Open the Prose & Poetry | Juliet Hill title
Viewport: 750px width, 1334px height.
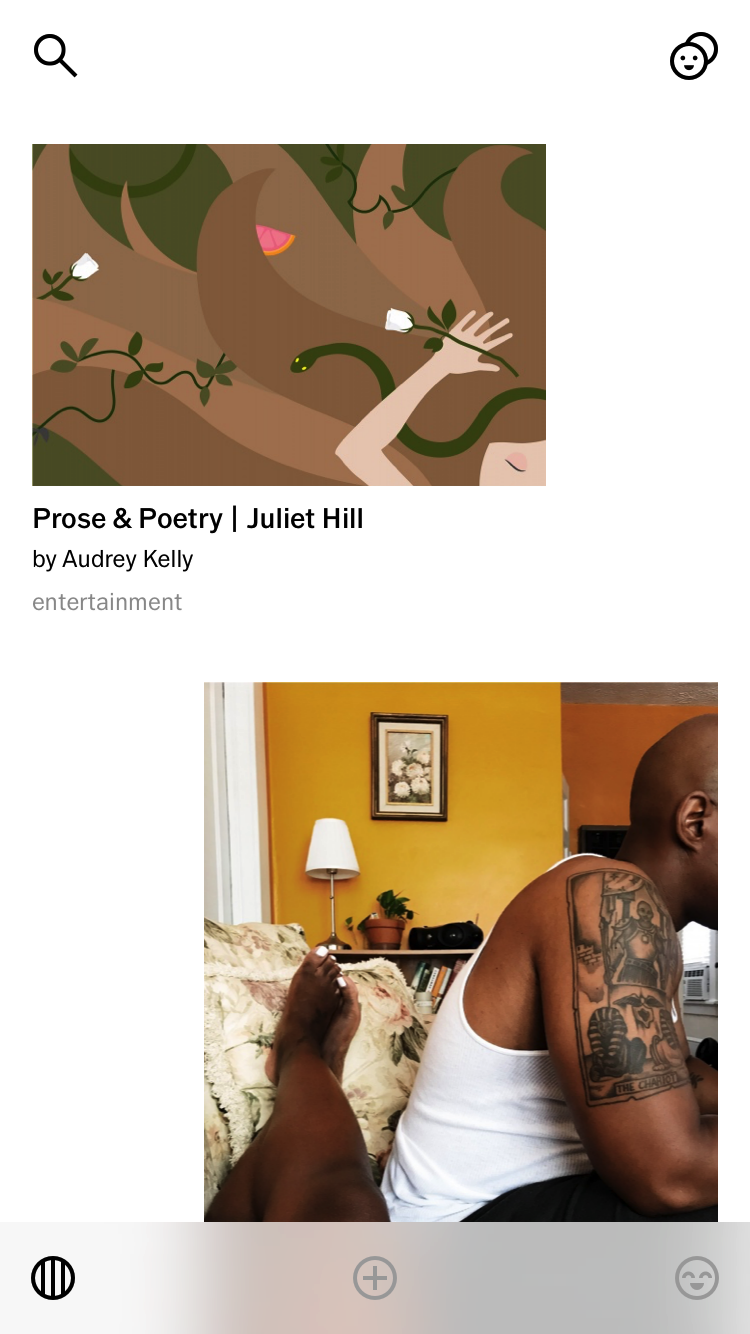[x=198, y=518]
